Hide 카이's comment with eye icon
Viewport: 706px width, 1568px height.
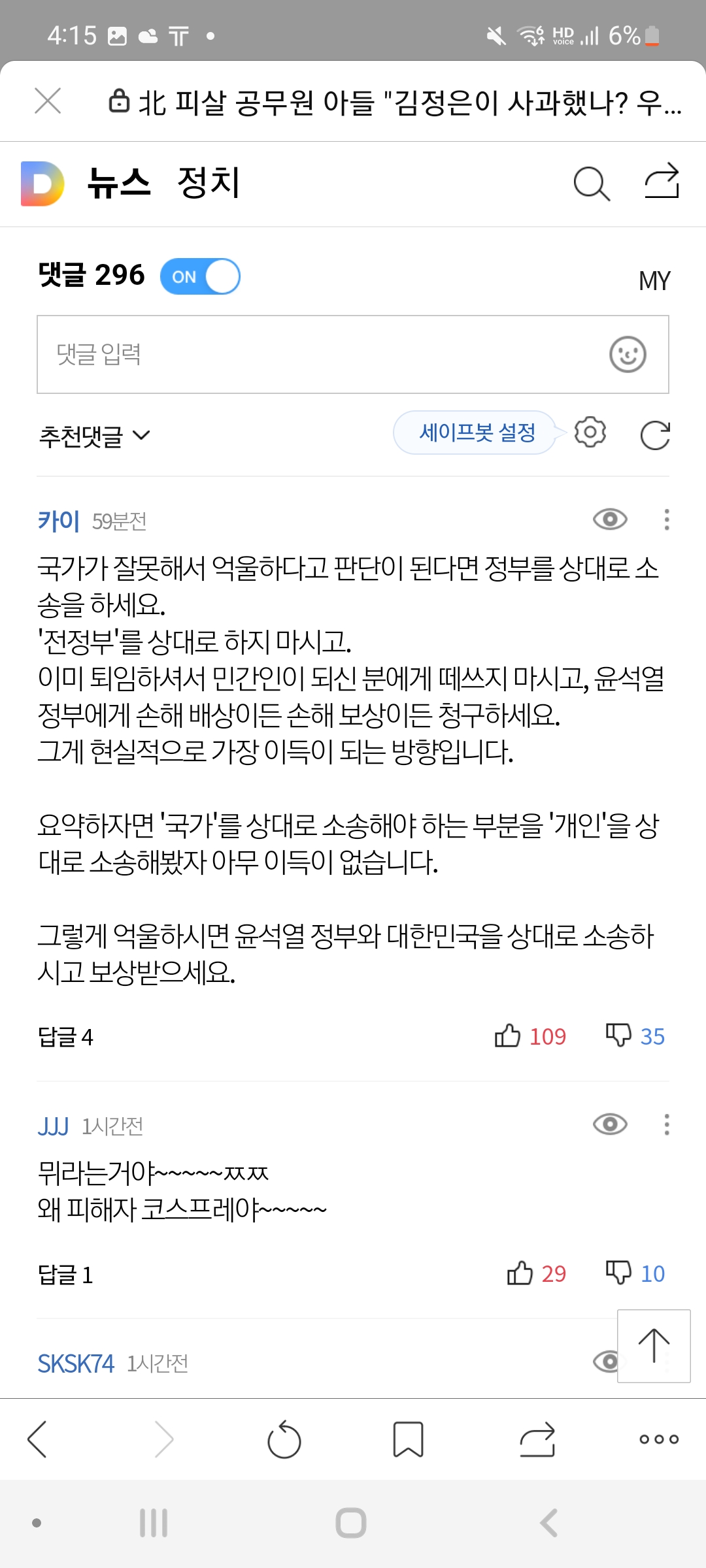pos(610,520)
